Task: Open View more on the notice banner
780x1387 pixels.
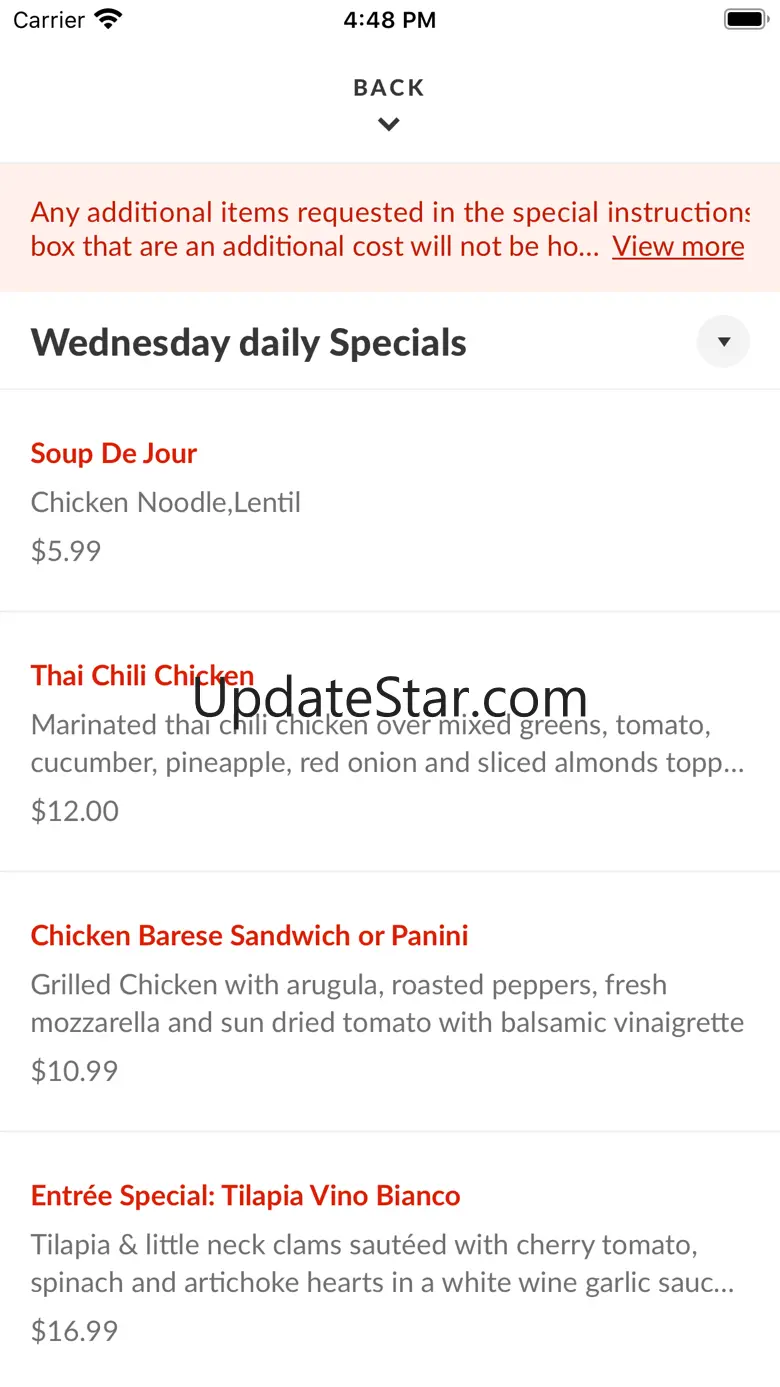Action: (678, 246)
